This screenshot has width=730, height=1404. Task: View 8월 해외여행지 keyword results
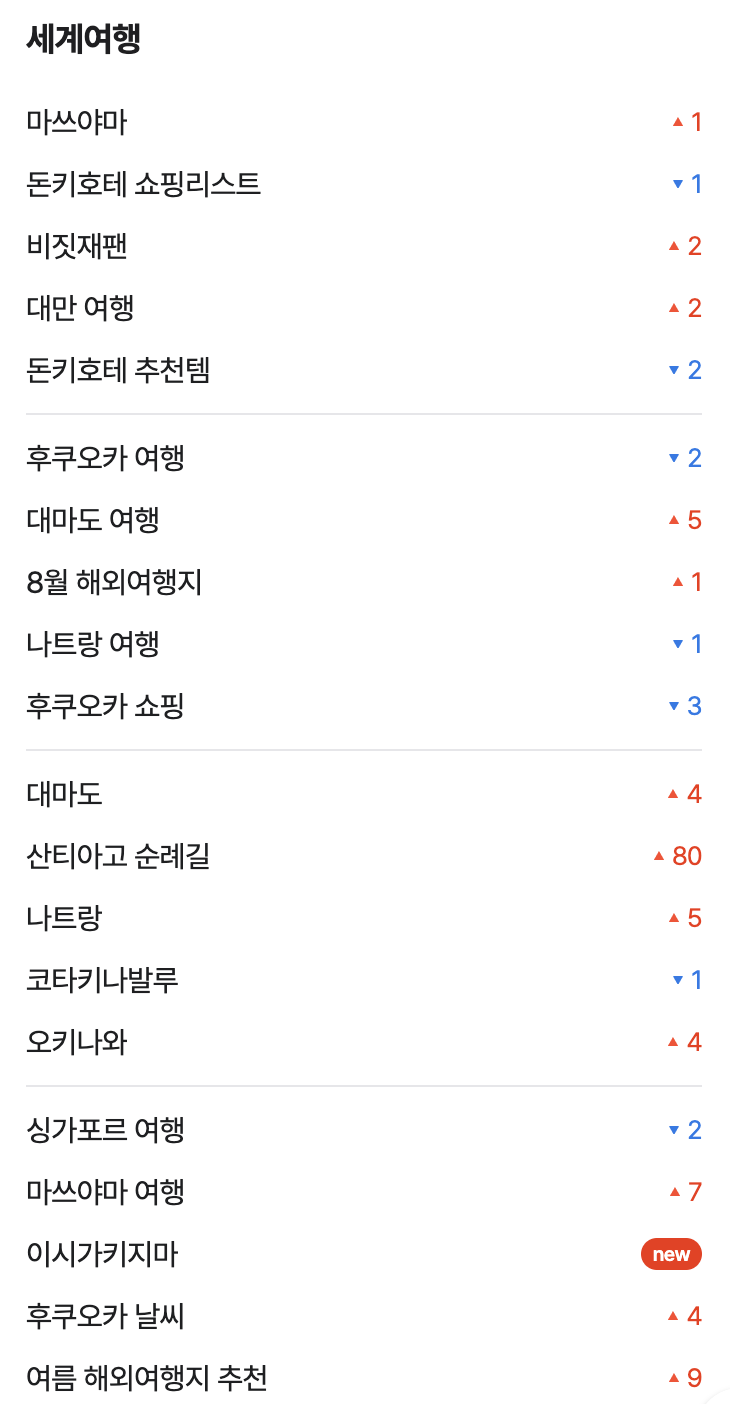tap(114, 582)
